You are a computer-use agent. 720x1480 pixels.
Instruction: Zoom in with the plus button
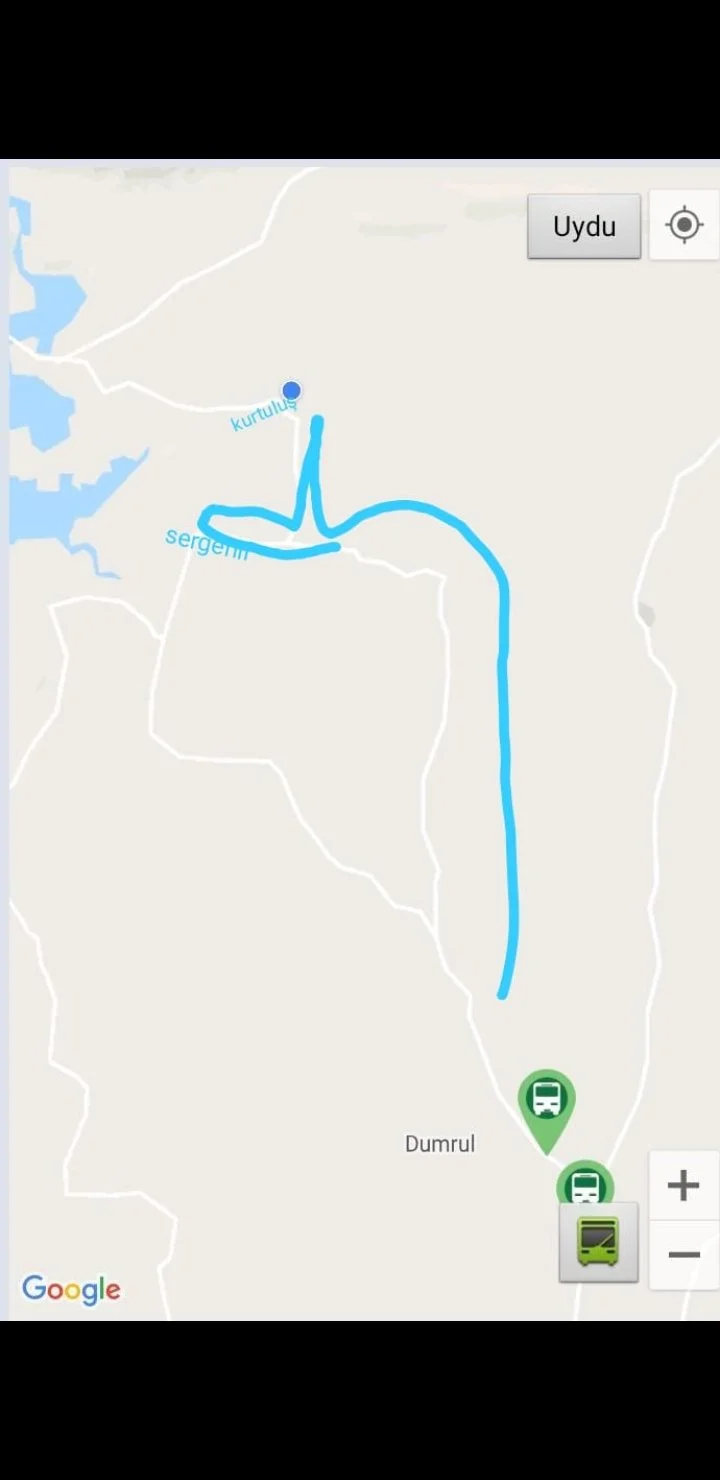coord(683,1186)
